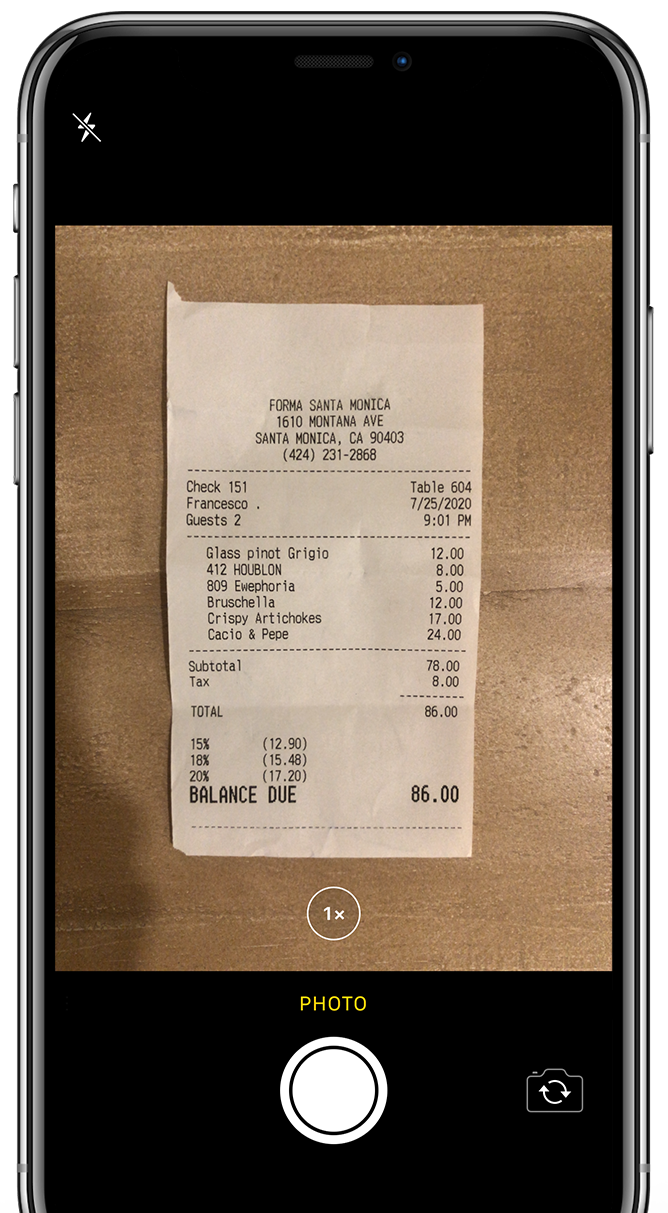Flip to the front camera
This screenshot has width=668, height=1213.
tap(554, 1091)
